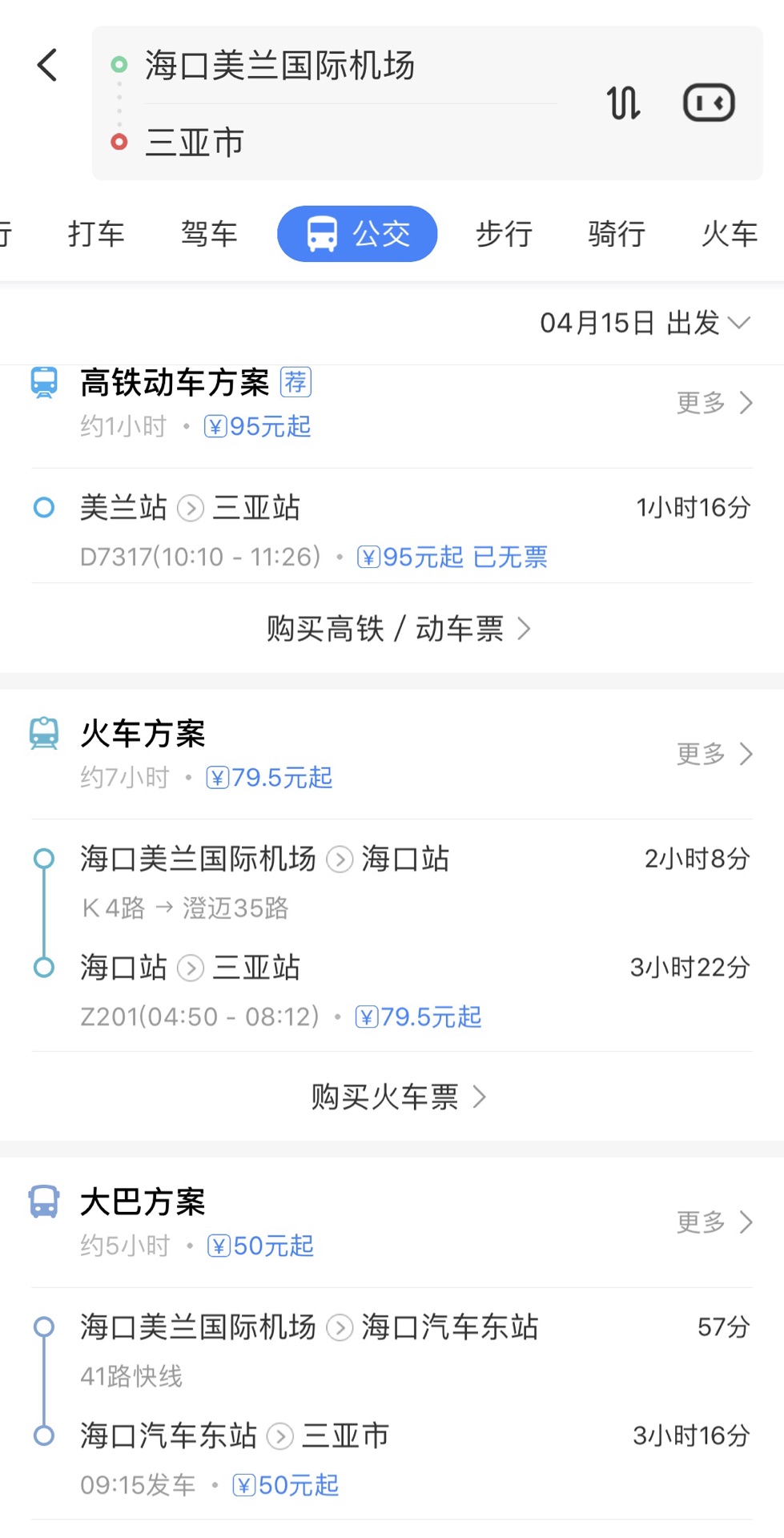The width and height of the screenshot is (784, 1538).
Task: Open the 41路快线 bus route to 三亚市
Action: (392, 1405)
